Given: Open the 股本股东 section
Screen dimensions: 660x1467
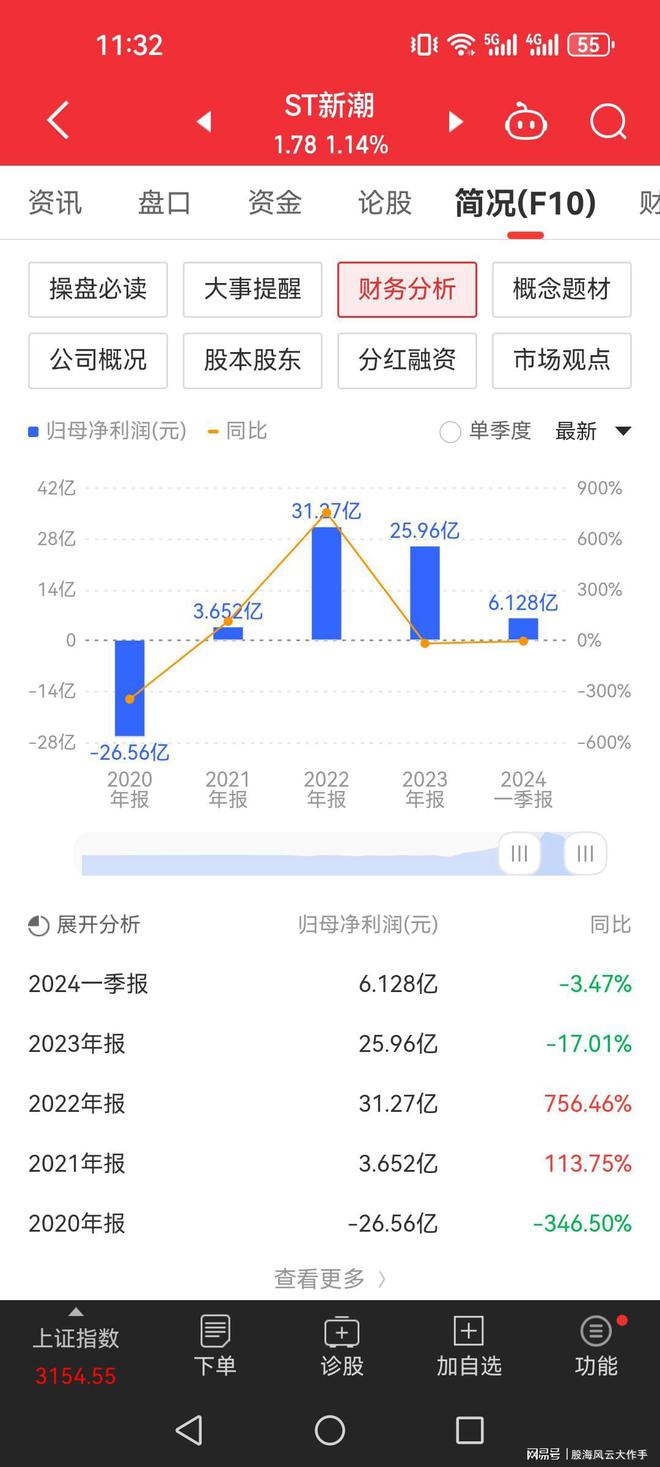Looking at the screenshot, I should 252,361.
